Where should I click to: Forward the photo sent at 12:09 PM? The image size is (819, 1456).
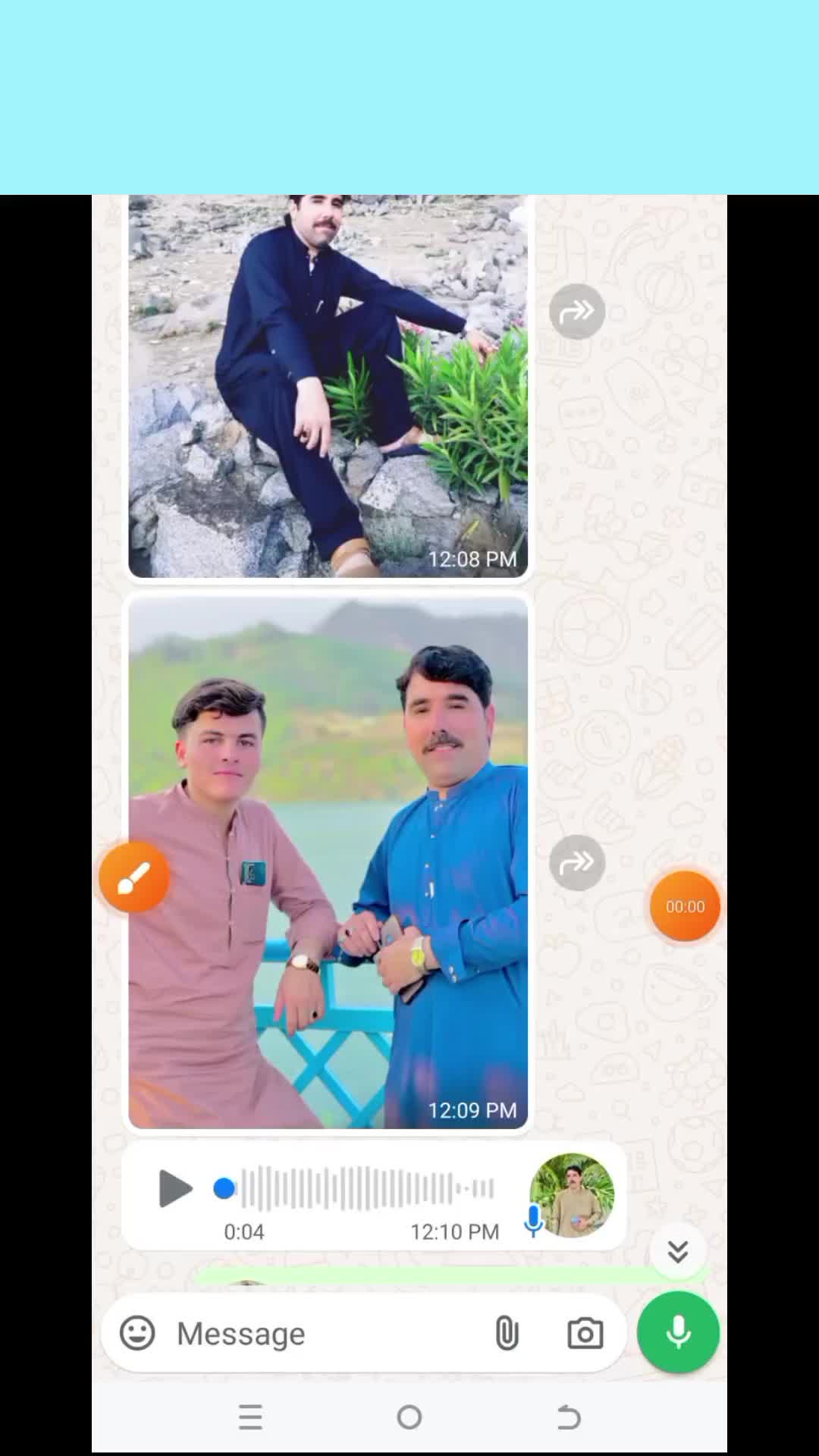point(577,863)
